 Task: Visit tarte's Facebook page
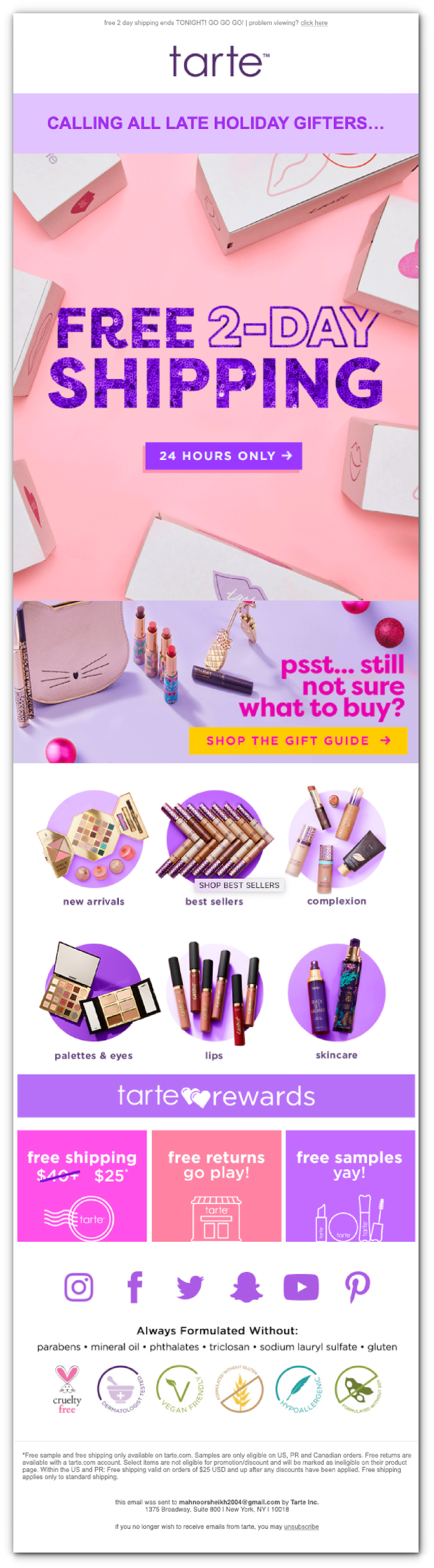(x=135, y=1288)
